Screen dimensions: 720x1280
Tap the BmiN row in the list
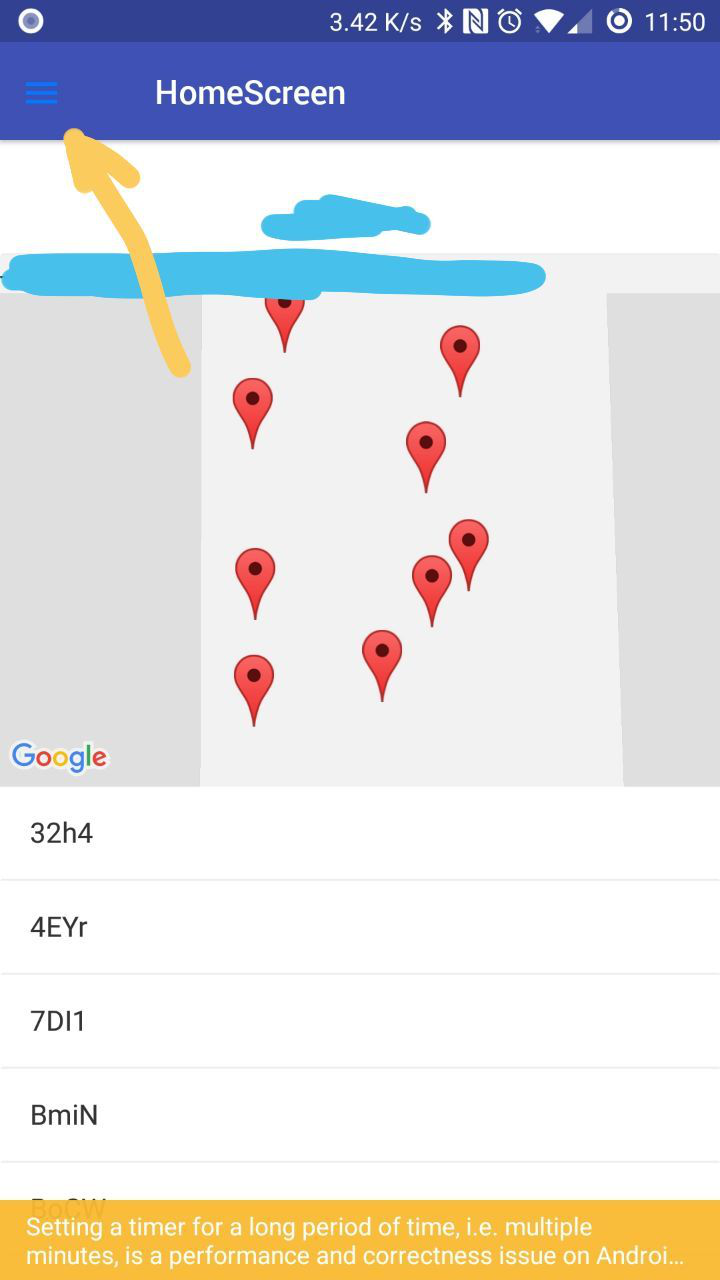pyautogui.click(x=360, y=1115)
